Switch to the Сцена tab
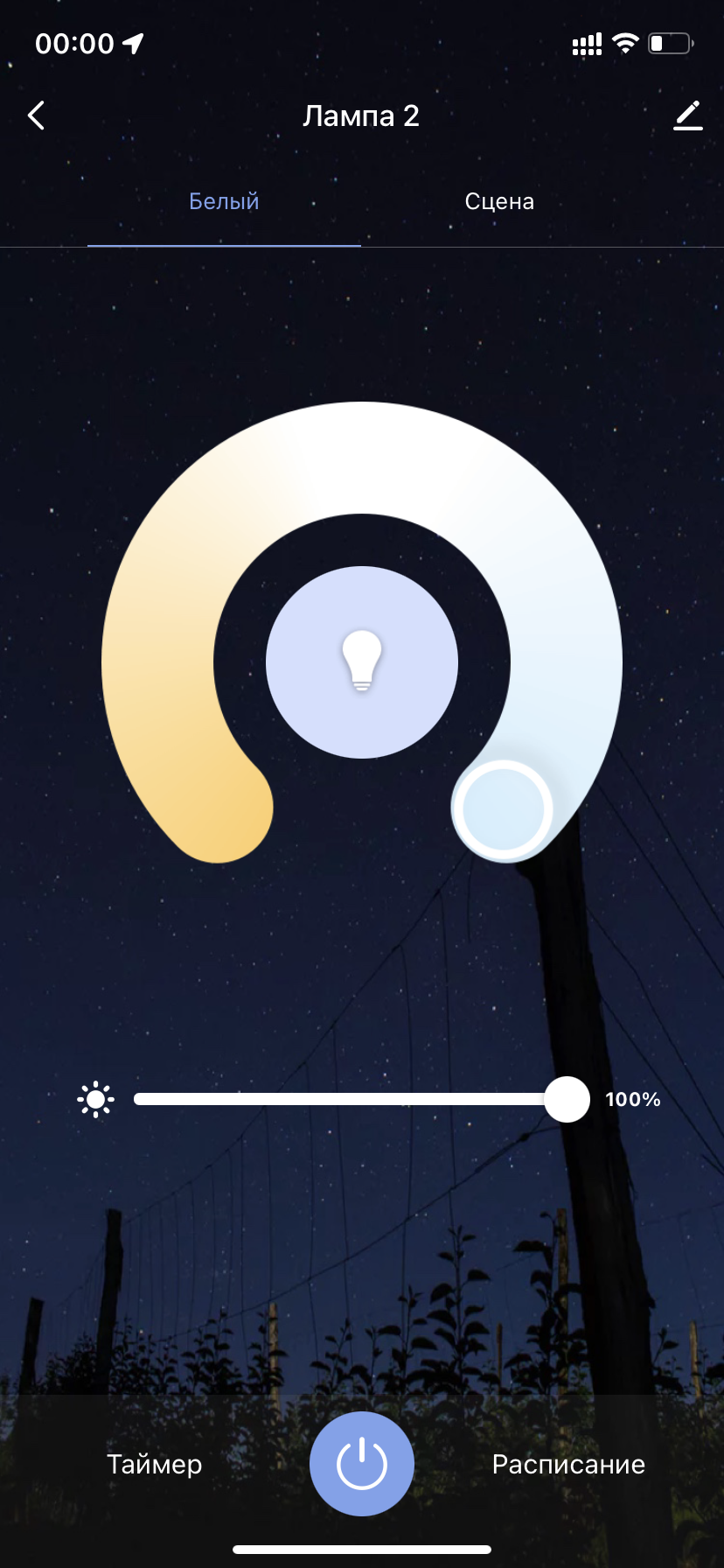The image size is (724, 1568). (499, 202)
